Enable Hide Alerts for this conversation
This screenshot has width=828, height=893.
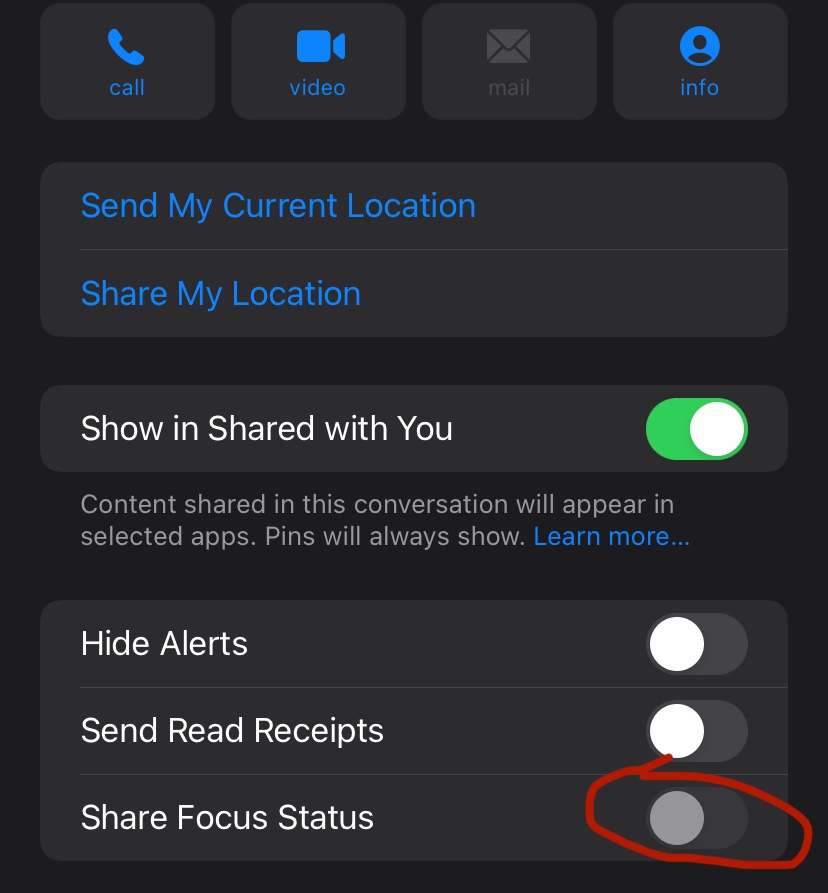(x=696, y=644)
